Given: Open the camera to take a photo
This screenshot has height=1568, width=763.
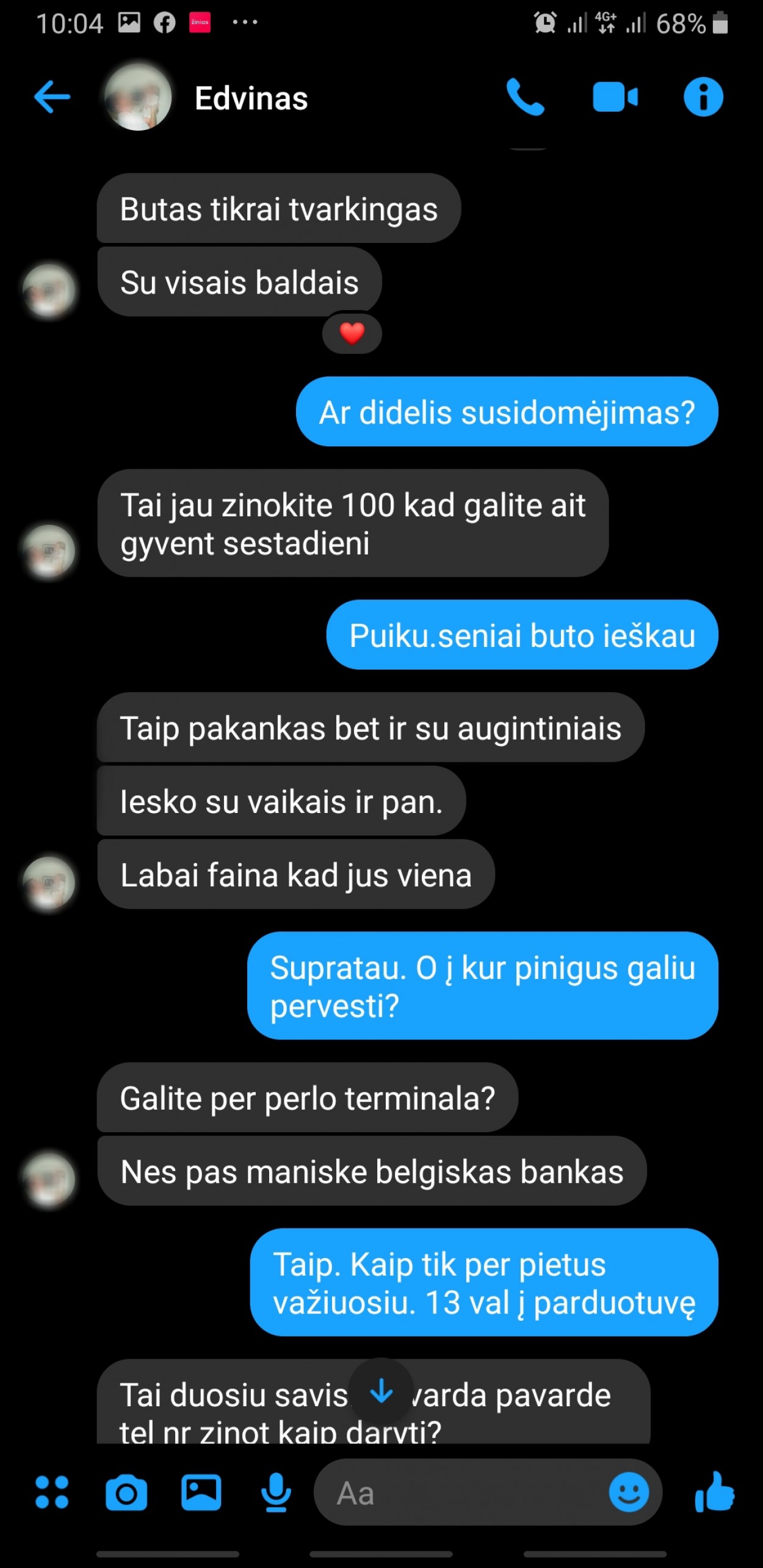Looking at the screenshot, I should [x=126, y=1493].
